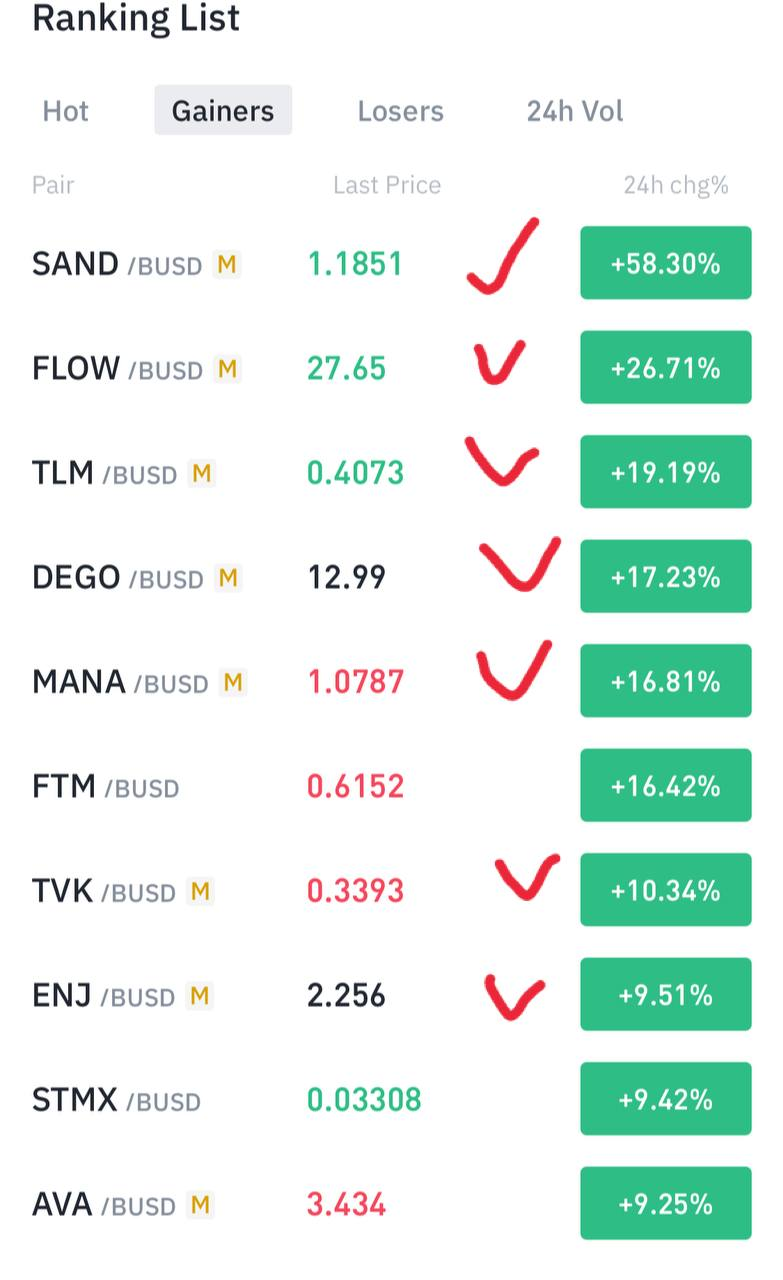Open the FTM/BUSD pair

105,786
